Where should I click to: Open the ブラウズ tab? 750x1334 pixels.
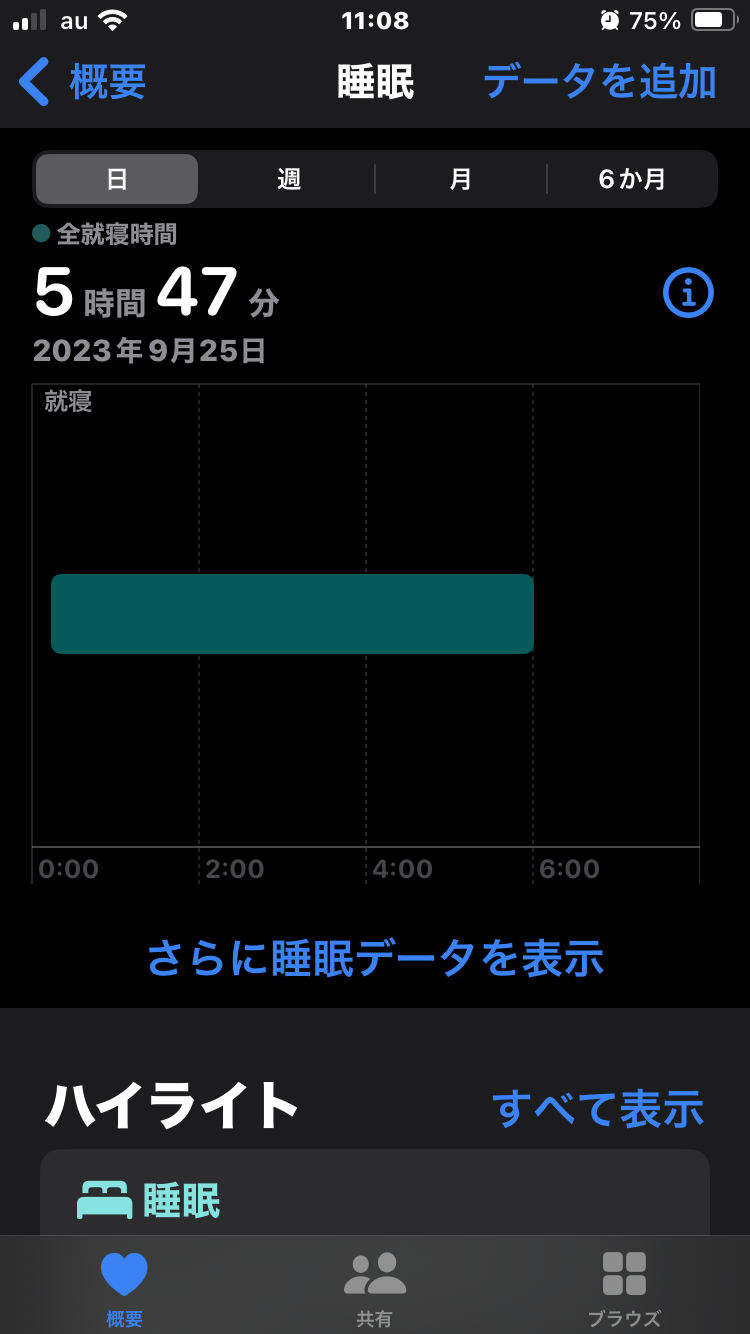point(624,1287)
